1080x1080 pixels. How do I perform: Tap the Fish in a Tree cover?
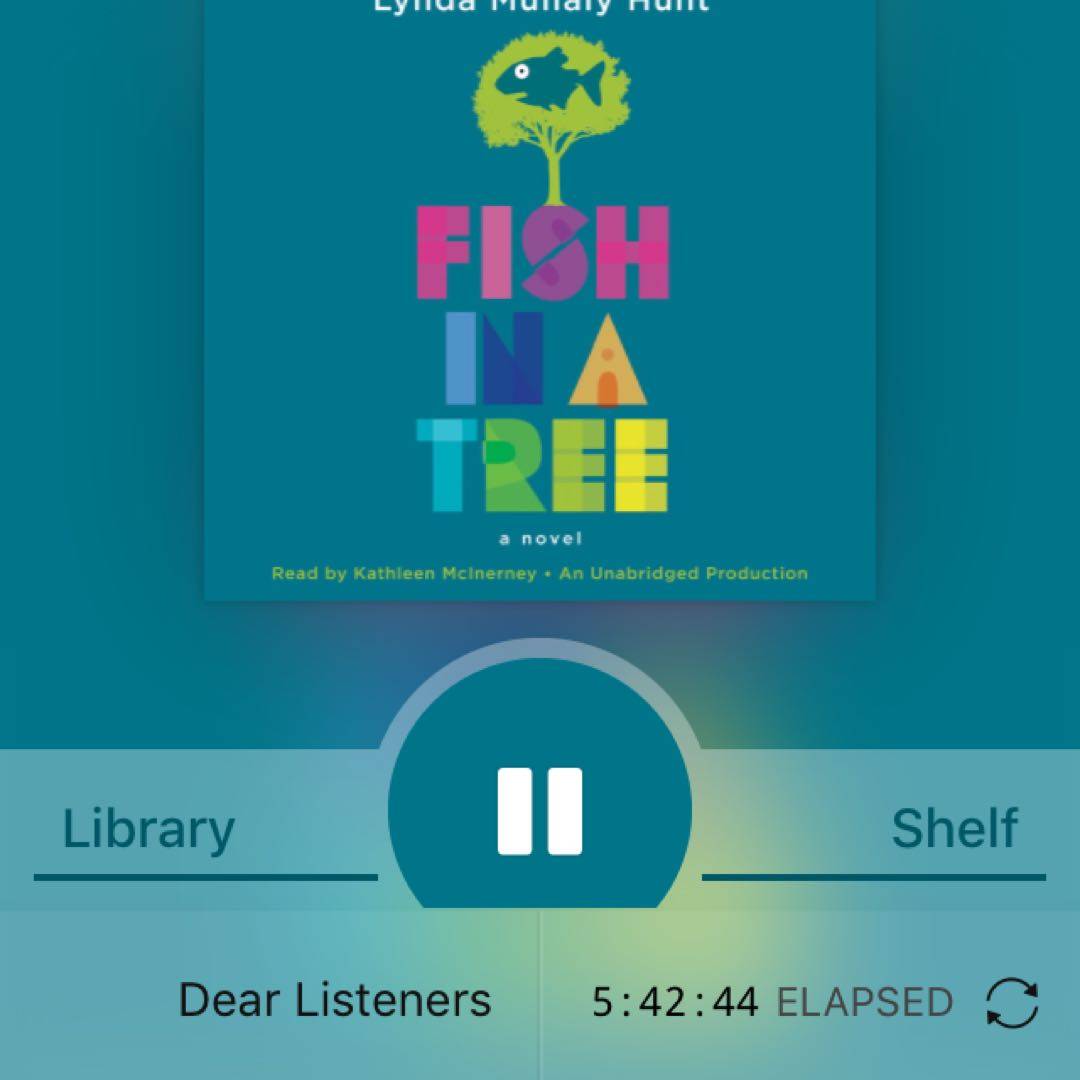pos(540,300)
